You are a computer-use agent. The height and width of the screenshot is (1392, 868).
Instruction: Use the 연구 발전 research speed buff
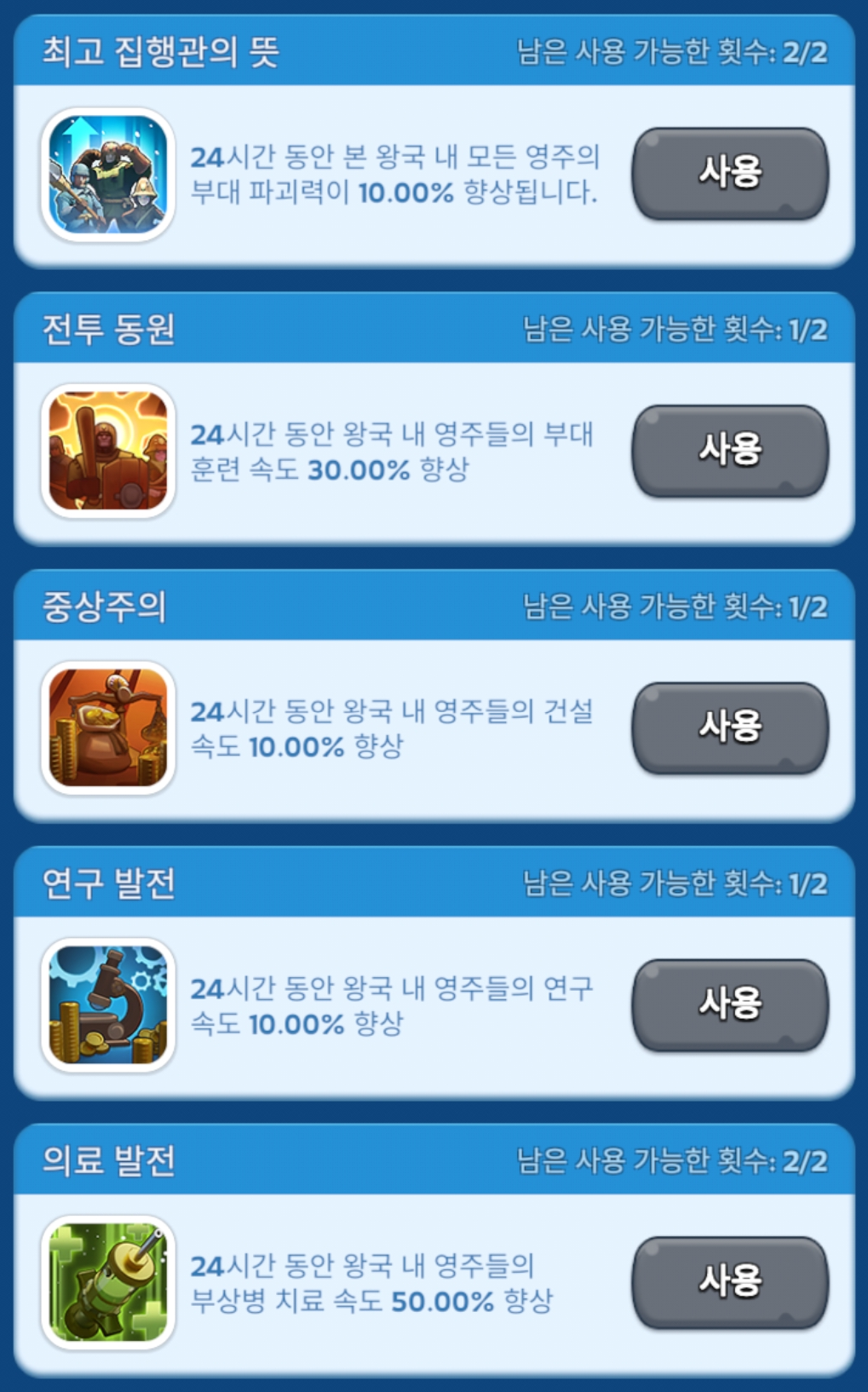click(x=729, y=1004)
